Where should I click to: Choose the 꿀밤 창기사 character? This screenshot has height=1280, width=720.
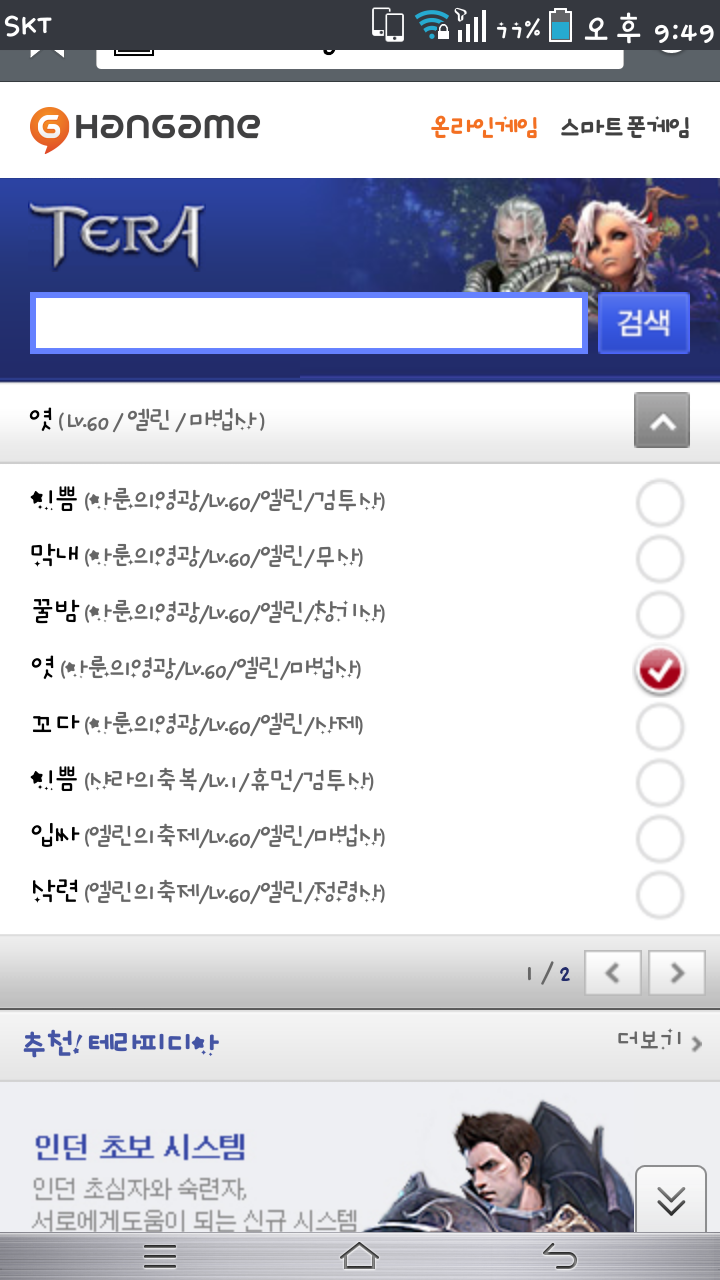point(660,614)
